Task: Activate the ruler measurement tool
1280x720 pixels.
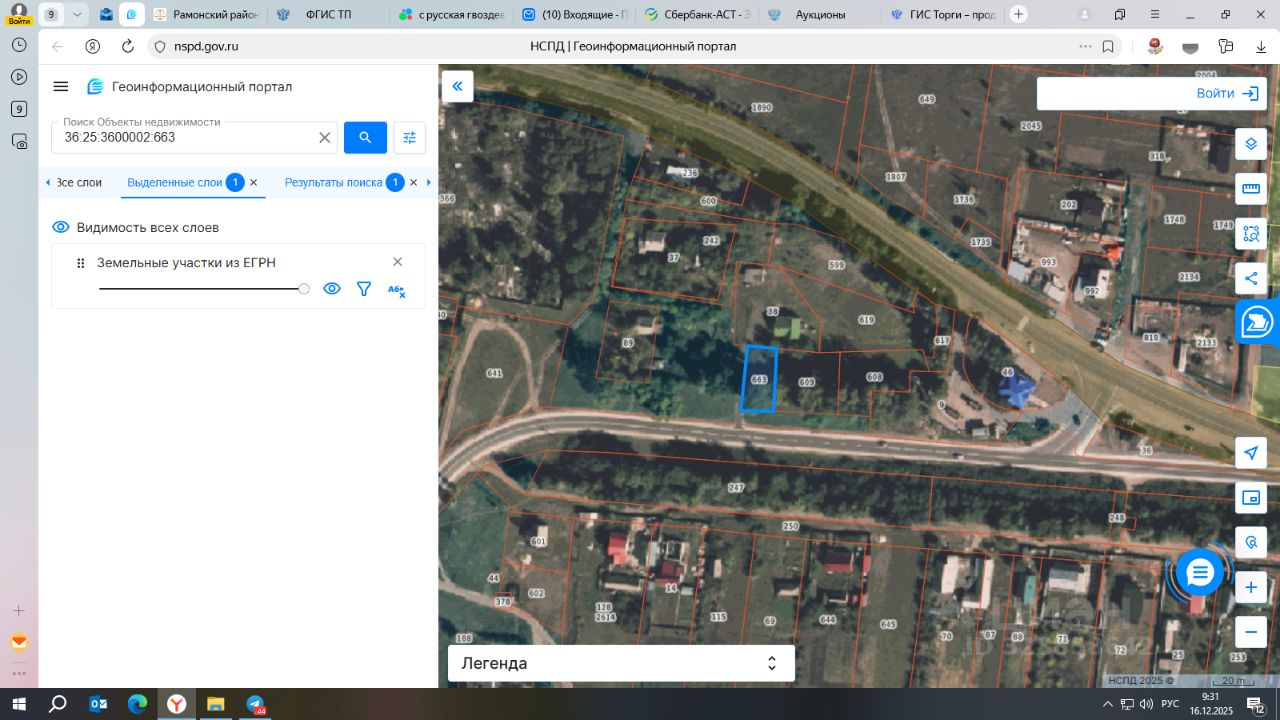Action: click(1251, 189)
